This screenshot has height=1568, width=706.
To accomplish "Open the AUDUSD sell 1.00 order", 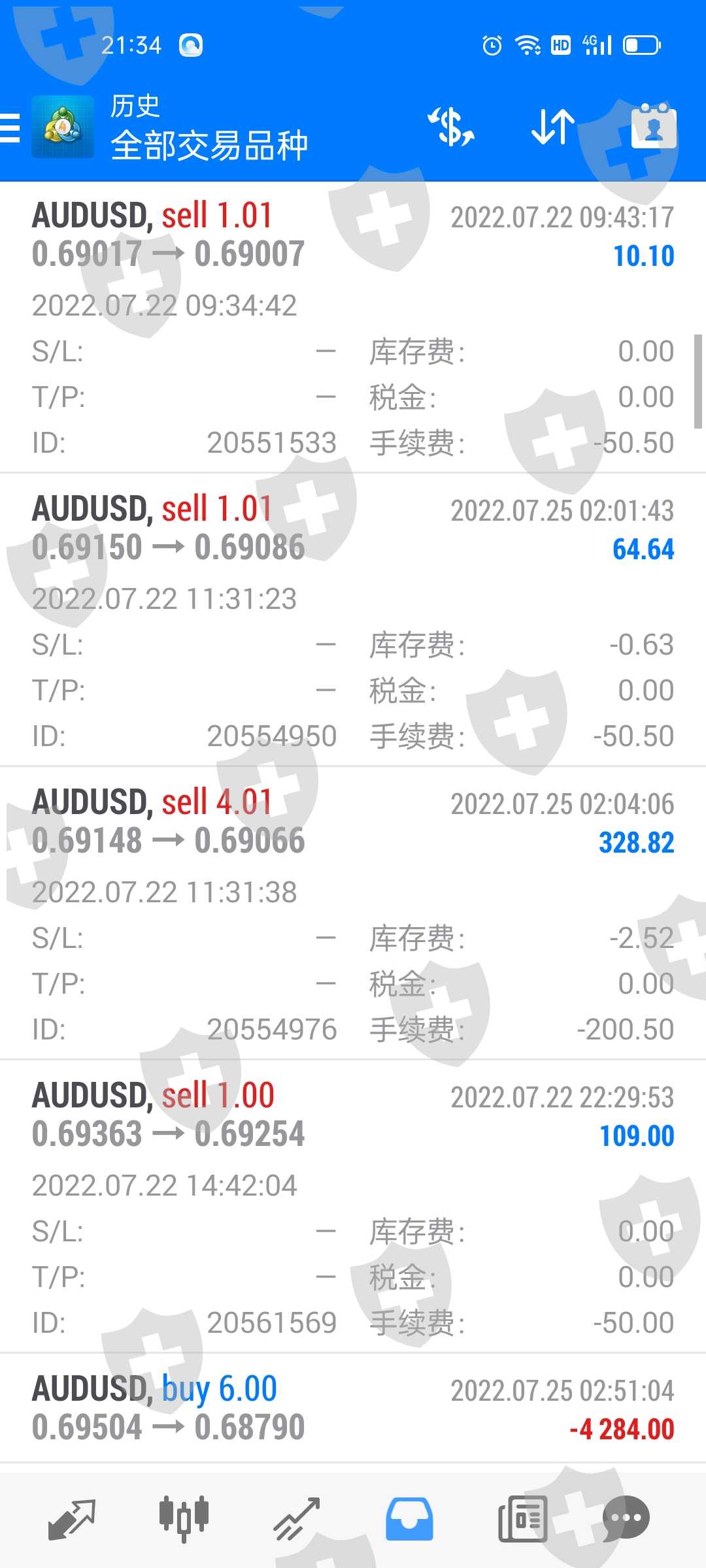I will coord(353,1206).
